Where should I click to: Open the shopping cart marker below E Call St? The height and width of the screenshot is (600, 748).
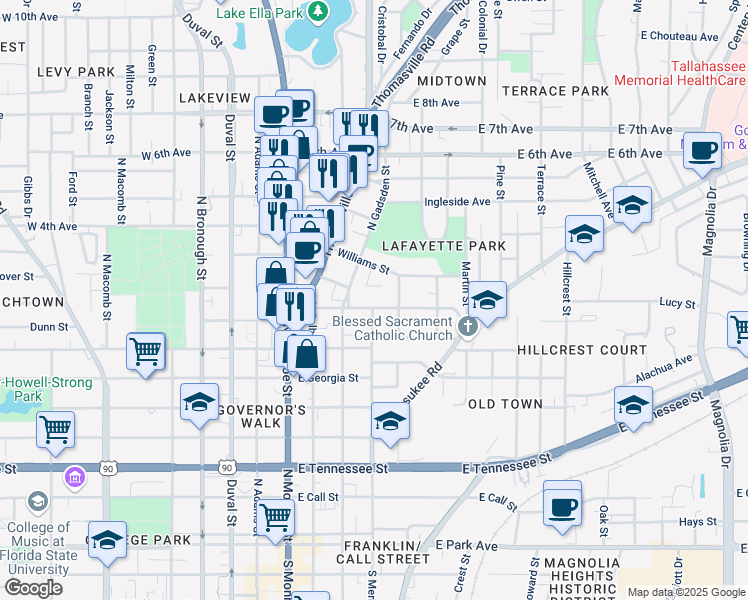pos(275,517)
